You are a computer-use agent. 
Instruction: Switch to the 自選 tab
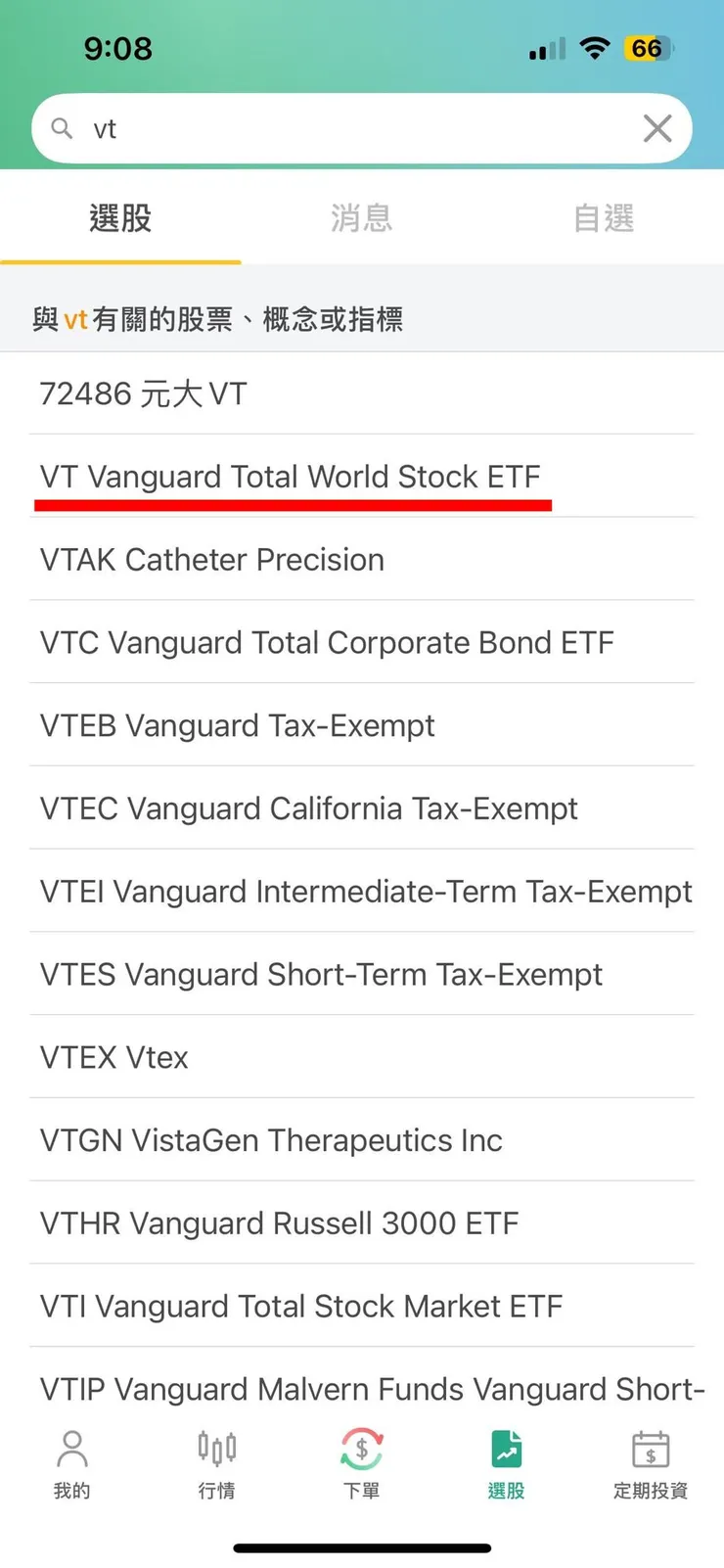(604, 218)
